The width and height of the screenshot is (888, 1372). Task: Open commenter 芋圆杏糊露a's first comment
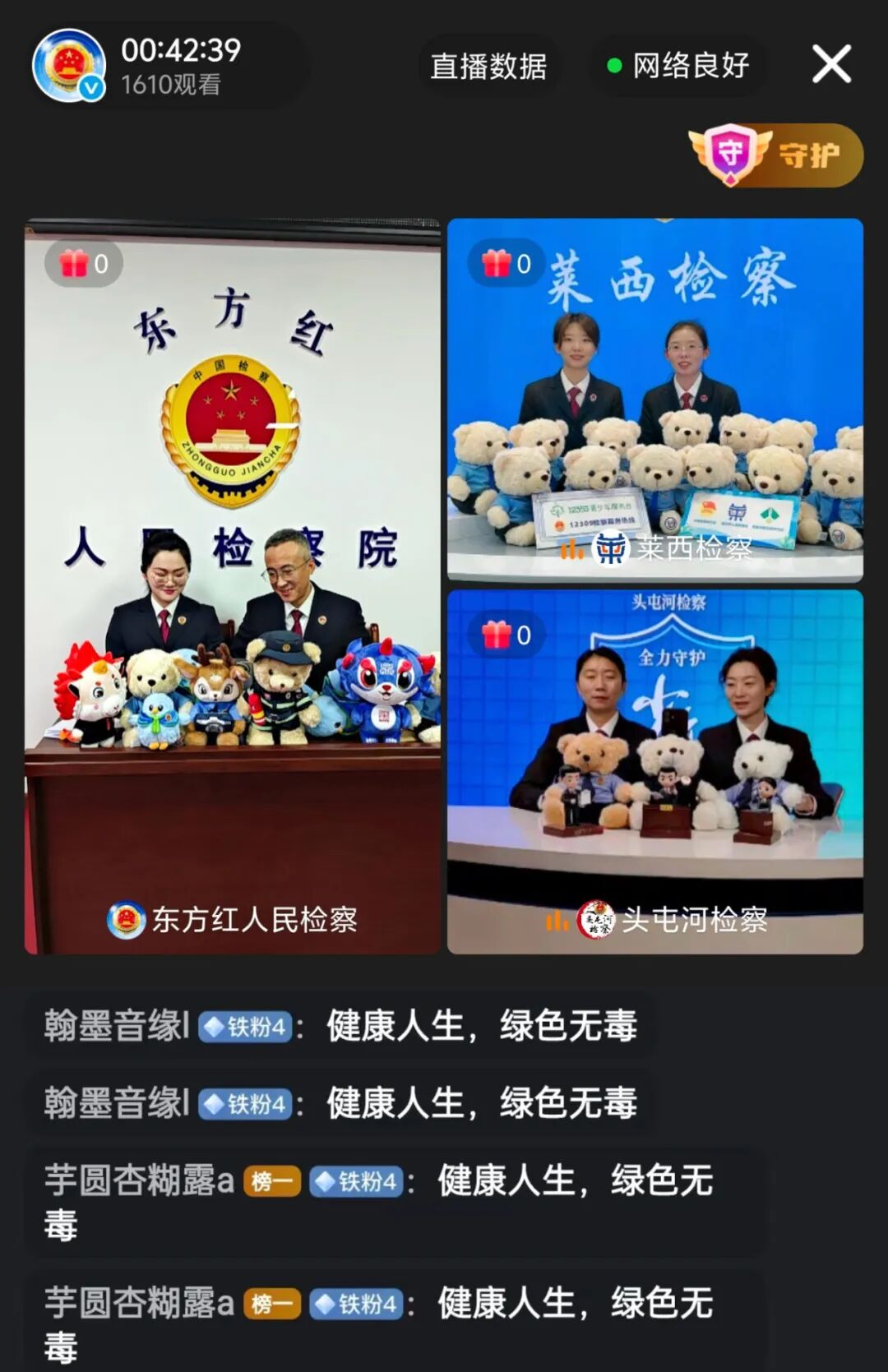pyautogui.click(x=378, y=1200)
